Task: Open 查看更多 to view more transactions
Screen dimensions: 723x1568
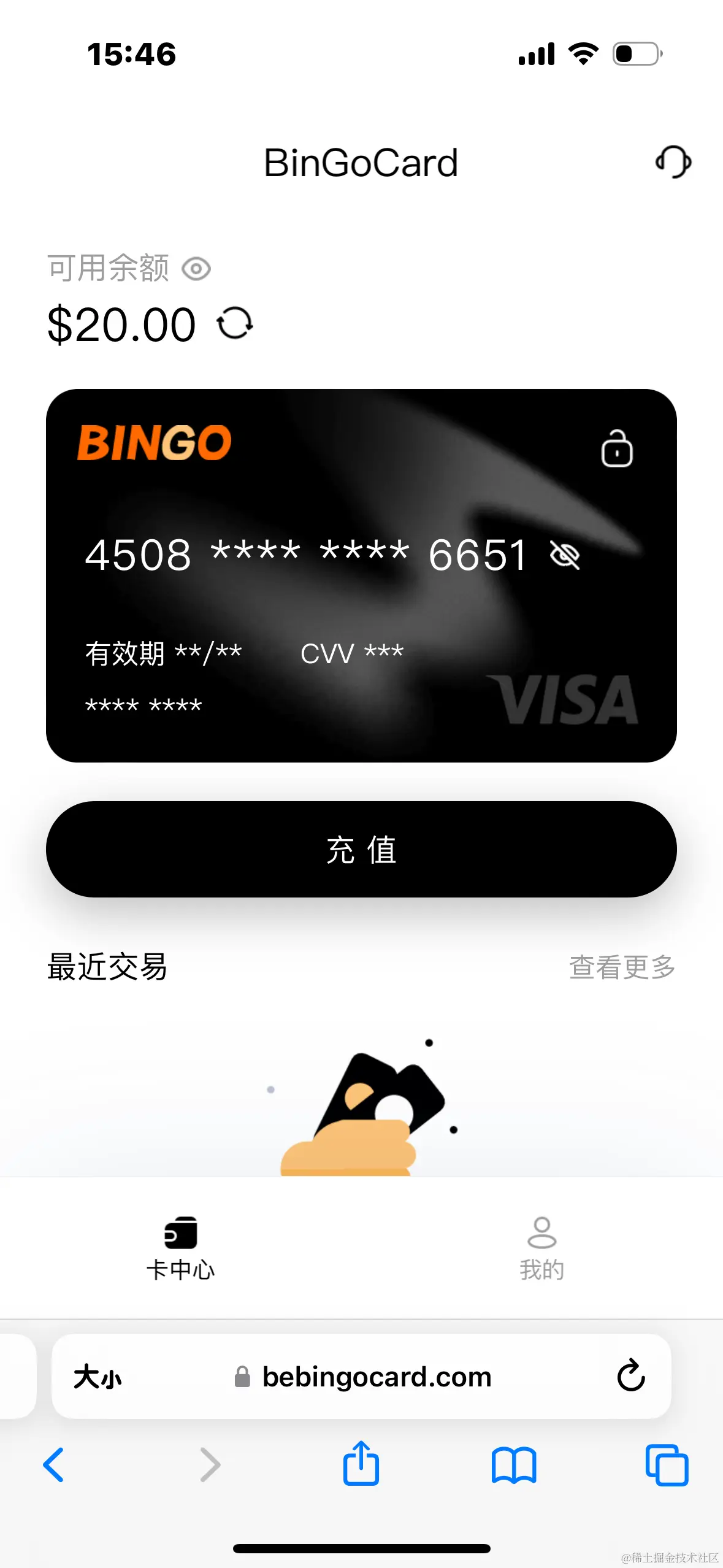Action: pos(622,968)
